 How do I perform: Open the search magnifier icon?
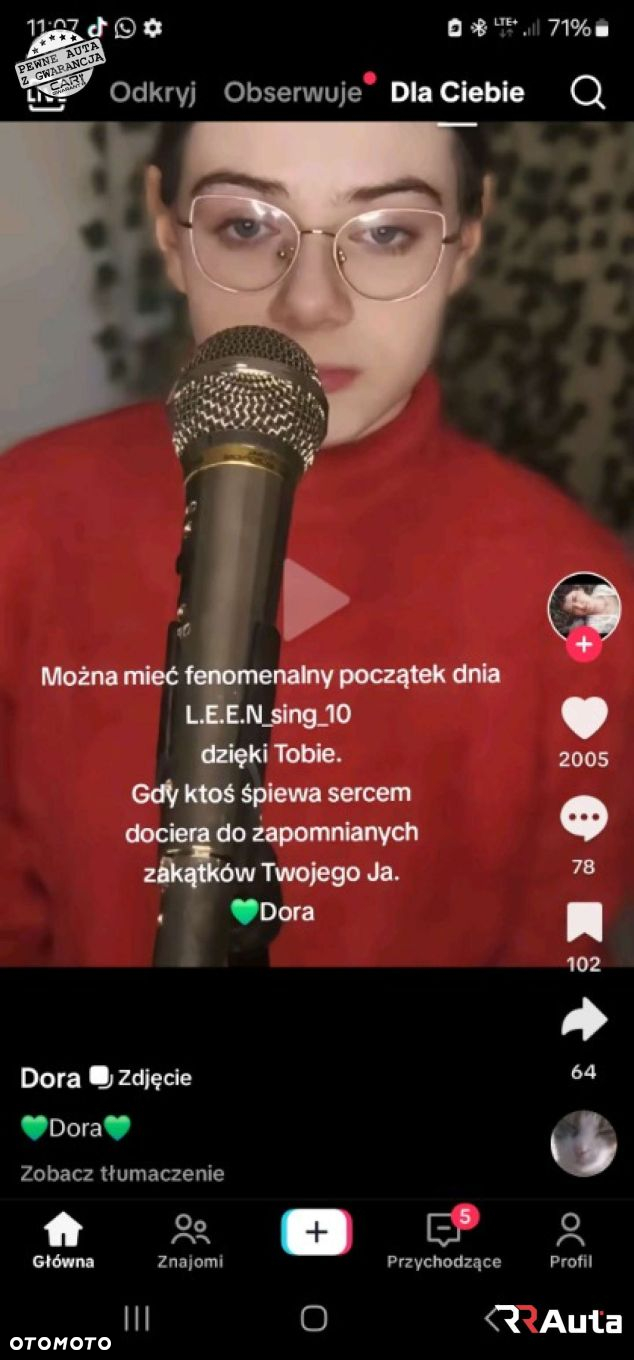(588, 92)
